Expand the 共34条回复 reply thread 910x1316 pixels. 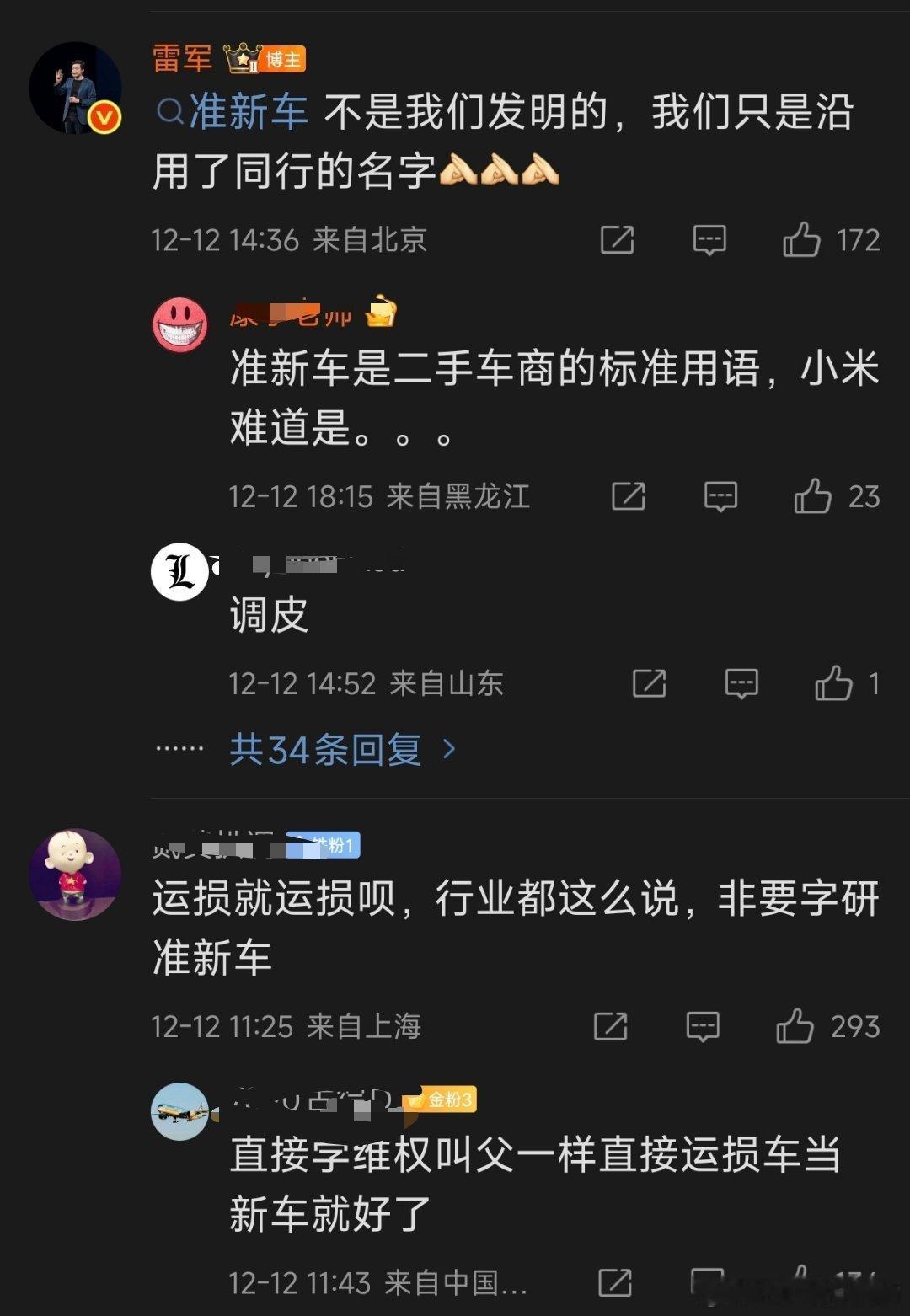324,750
